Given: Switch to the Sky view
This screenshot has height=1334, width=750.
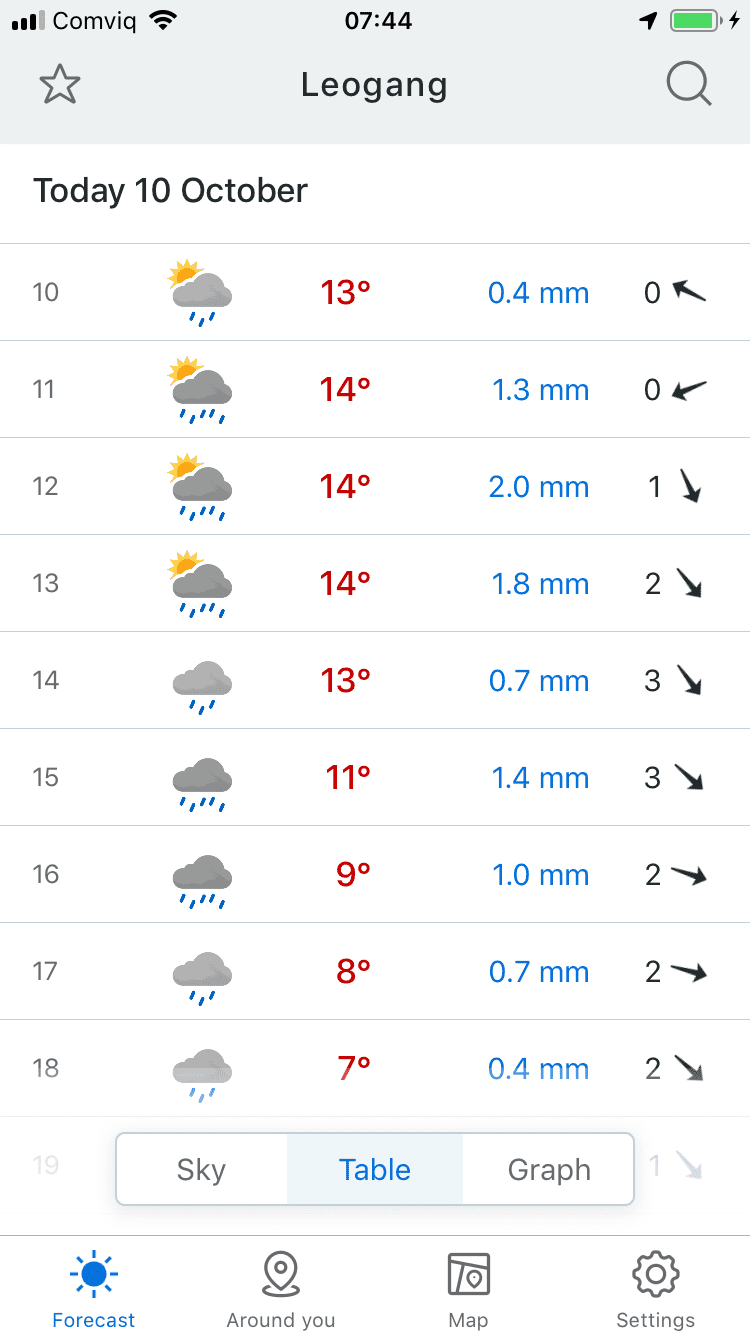Looking at the screenshot, I should pyautogui.click(x=202, y=1169).
